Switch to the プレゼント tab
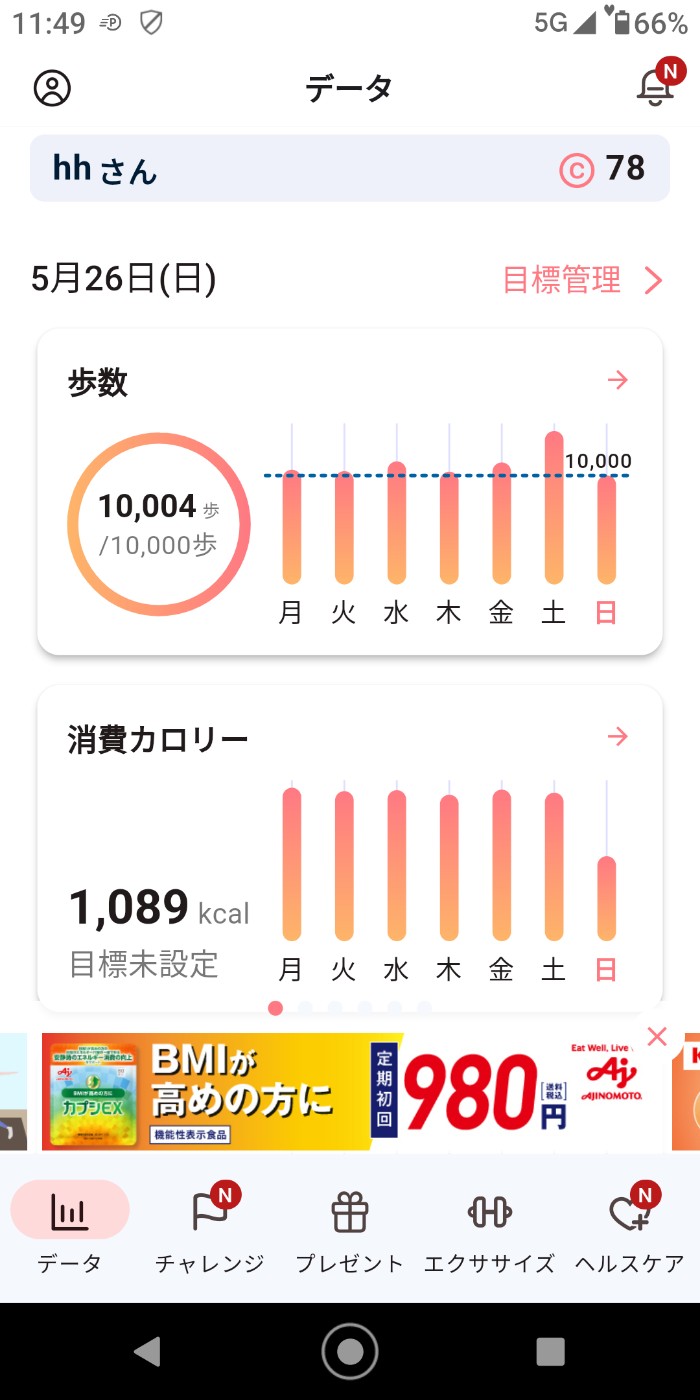Screen dimensions: 700x1400 pos(350,1228)
